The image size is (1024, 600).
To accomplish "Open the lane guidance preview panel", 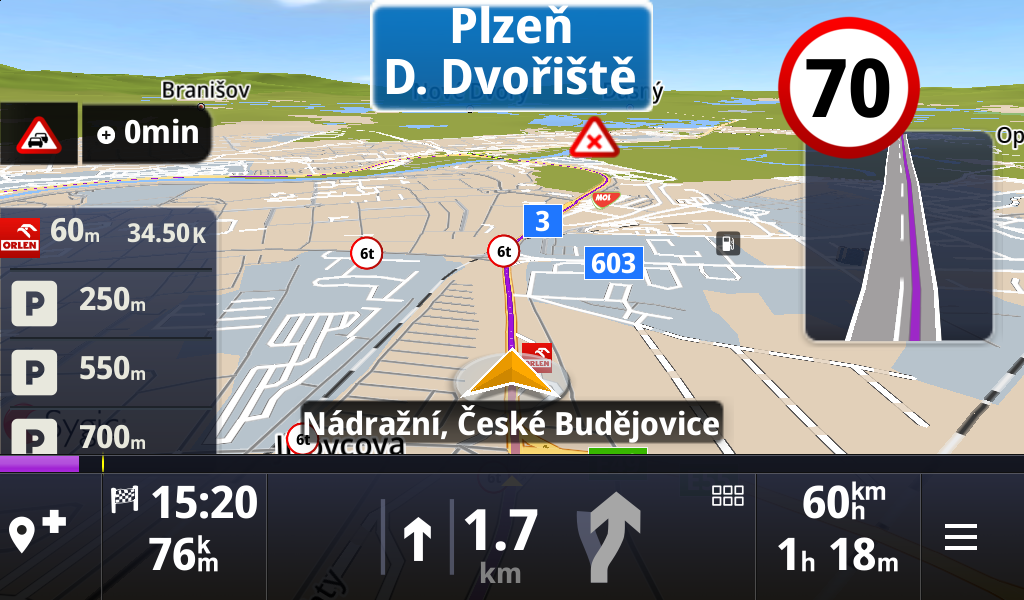I will tap(898, 237).
